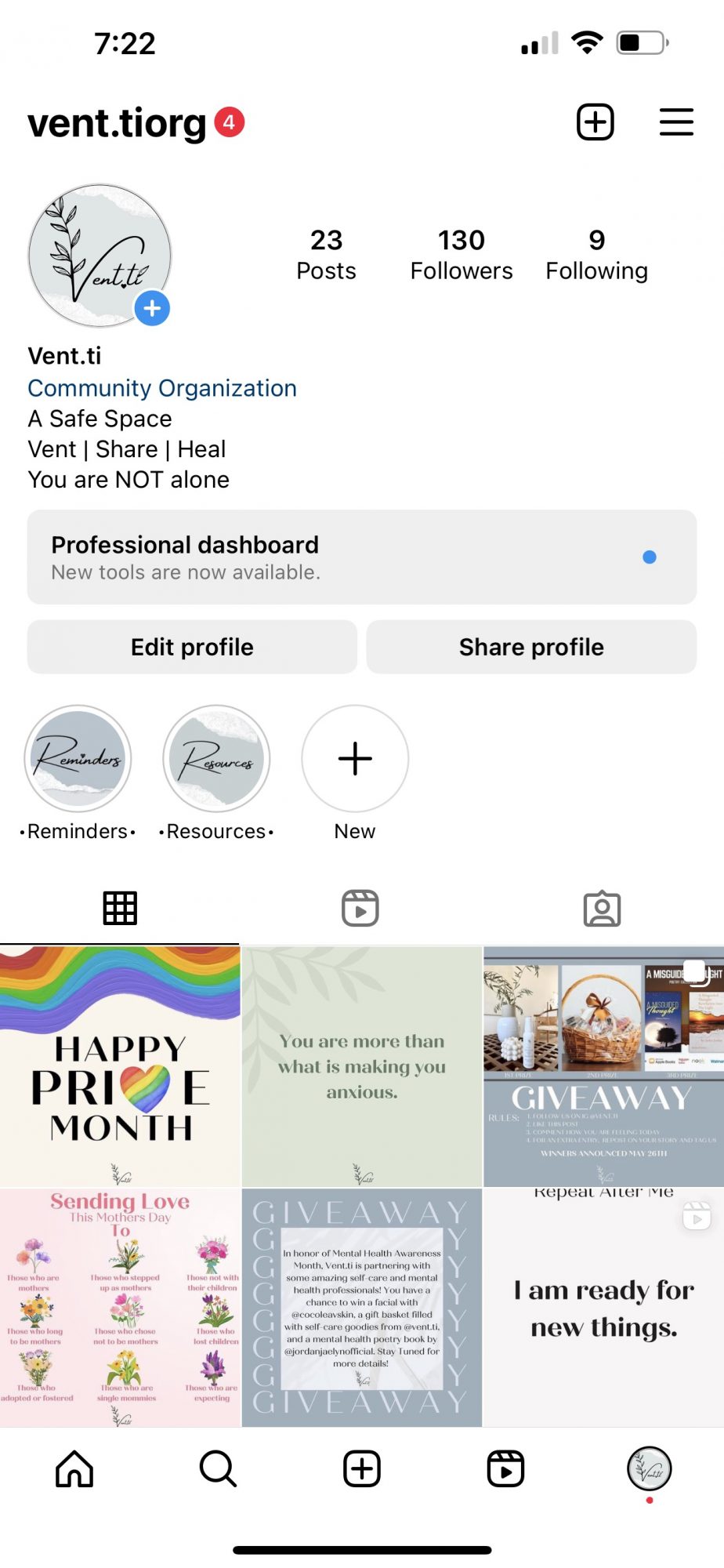Screen dimensions: 724x1568
Task: Create a New highlight
Action: [355, 759]
